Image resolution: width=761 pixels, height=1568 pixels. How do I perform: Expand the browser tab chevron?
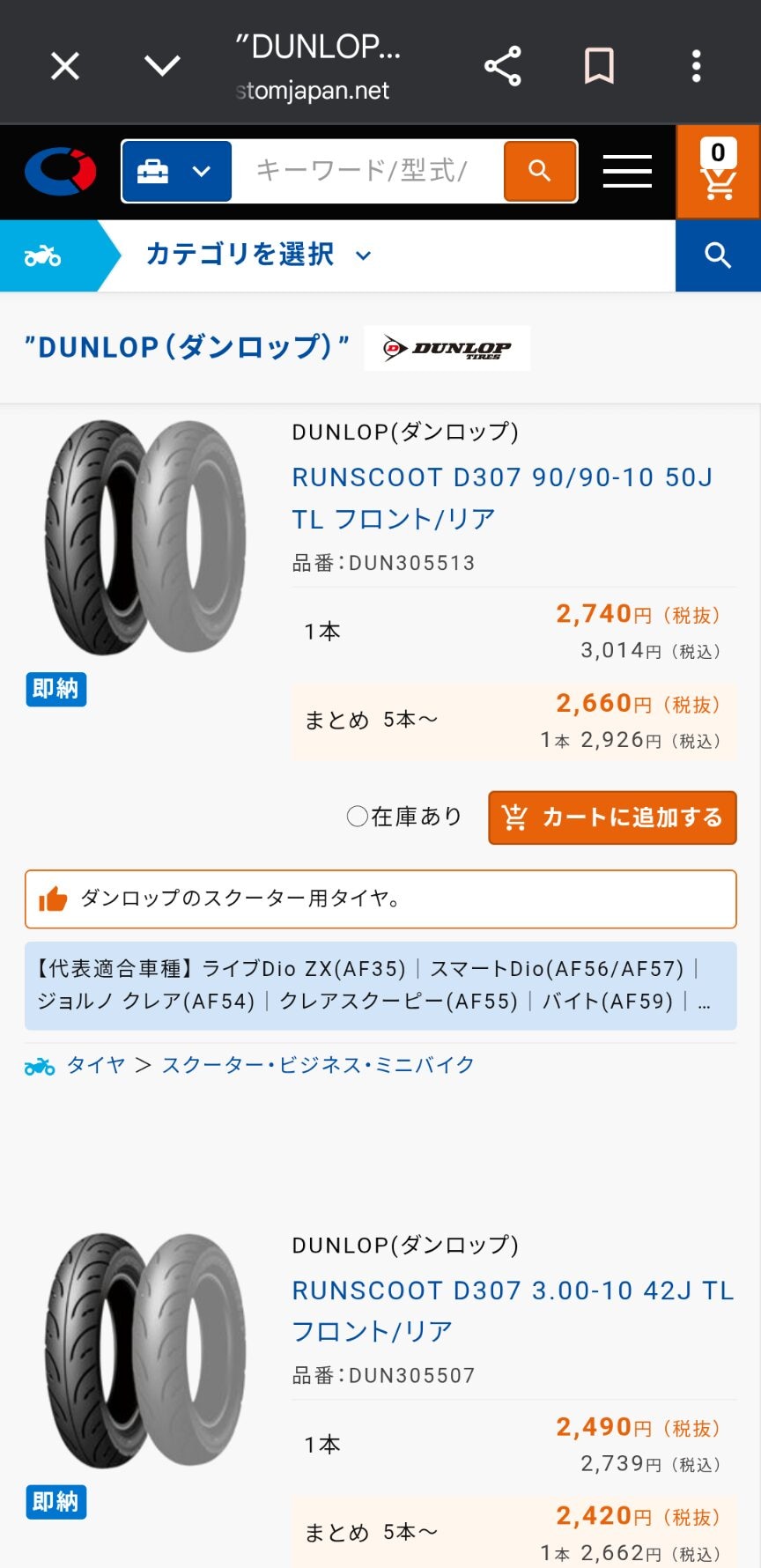pos(162,66)
